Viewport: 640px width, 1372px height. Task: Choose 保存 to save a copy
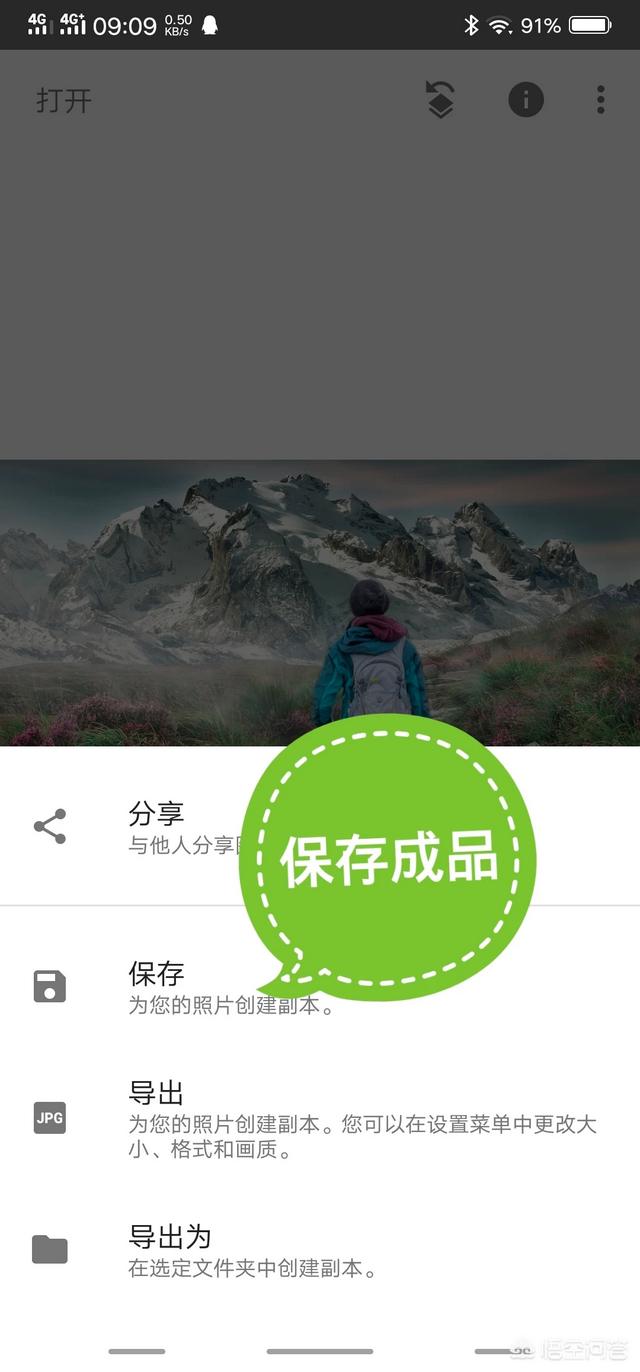click(155, 985)
